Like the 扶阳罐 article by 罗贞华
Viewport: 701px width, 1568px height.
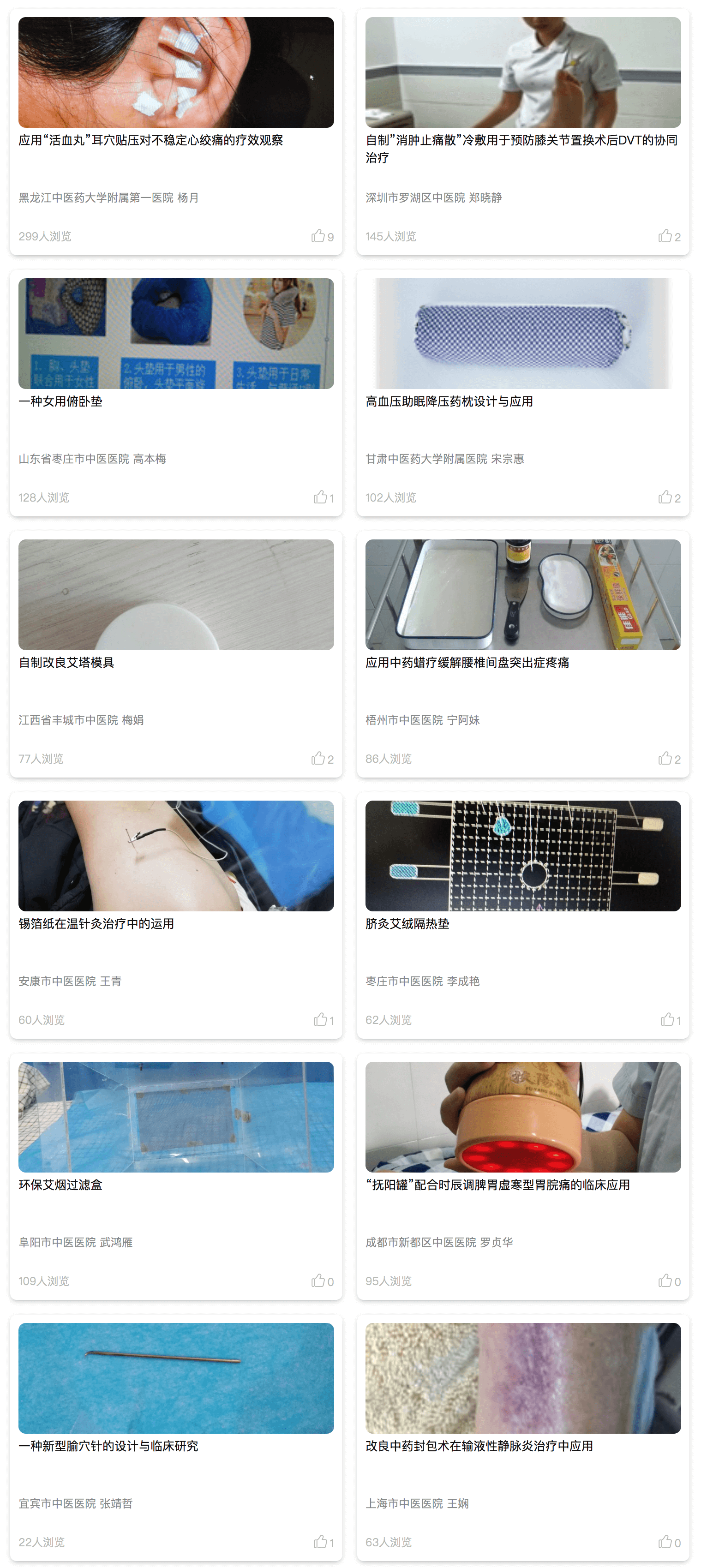coord(665,1281)
